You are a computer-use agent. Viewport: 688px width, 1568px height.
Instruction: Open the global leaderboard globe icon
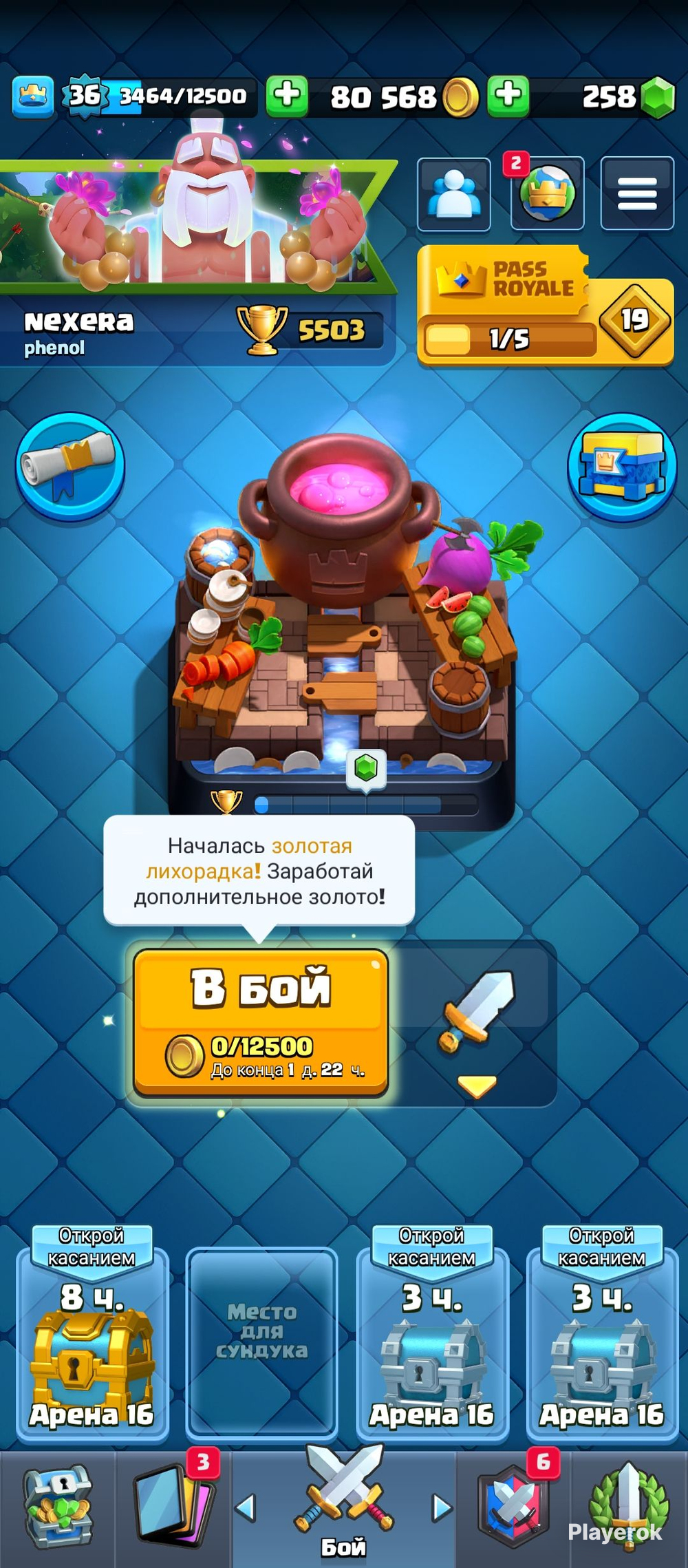coord(546,193)
